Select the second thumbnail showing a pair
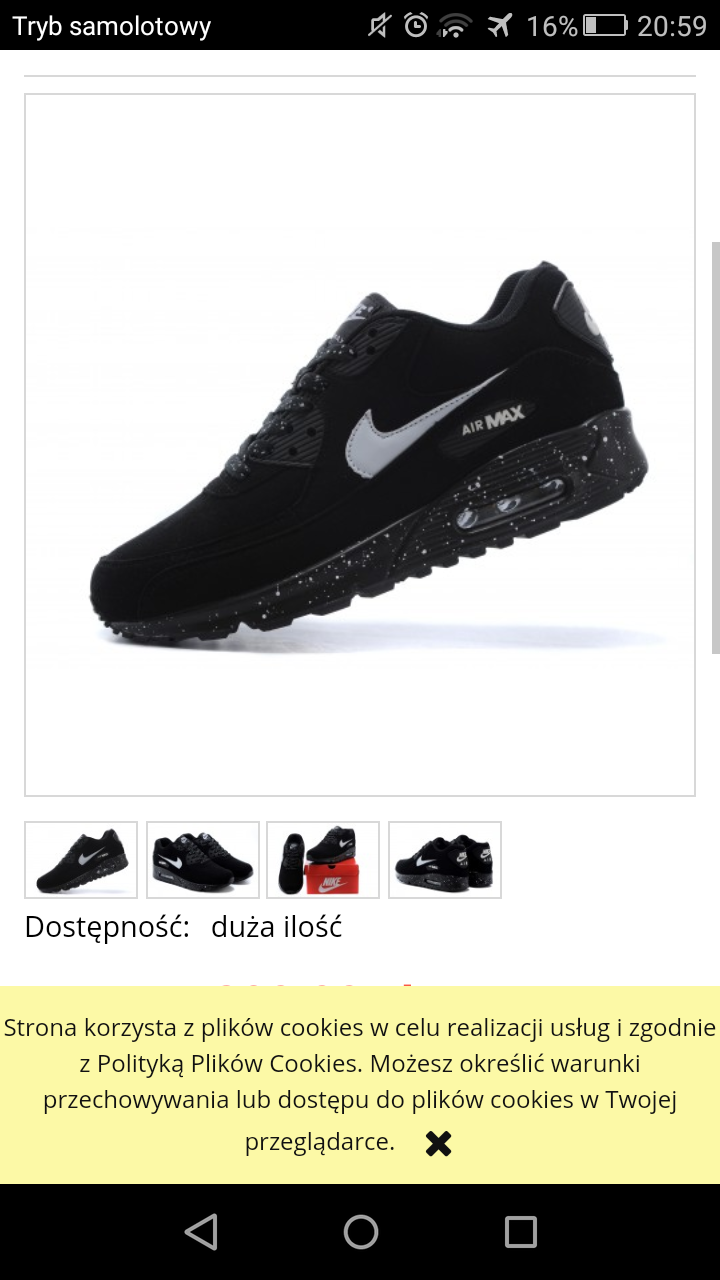 click(x=203, y=860)
